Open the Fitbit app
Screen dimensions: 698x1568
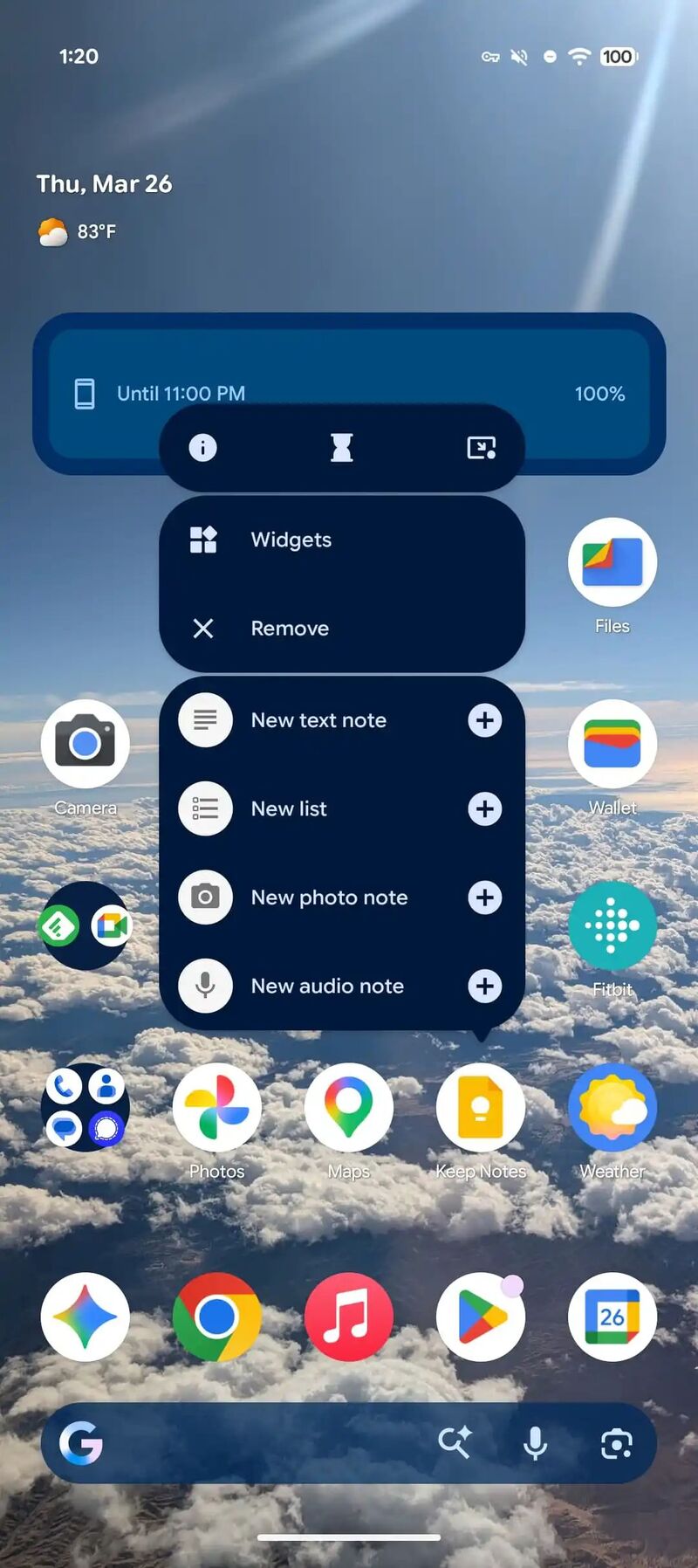coord(612,925)
